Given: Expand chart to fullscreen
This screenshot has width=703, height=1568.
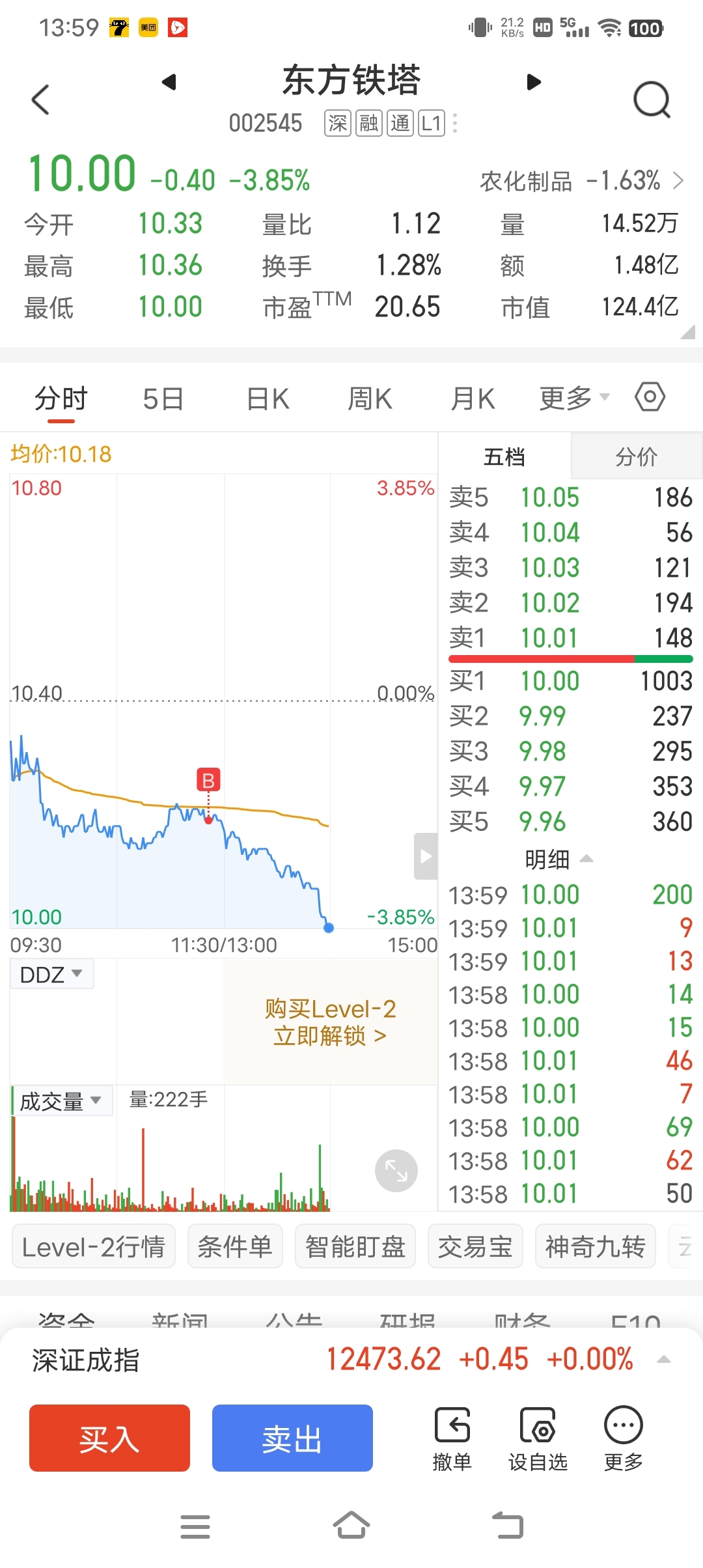Looking at the screenshot, I should [x=396, y=1171].
